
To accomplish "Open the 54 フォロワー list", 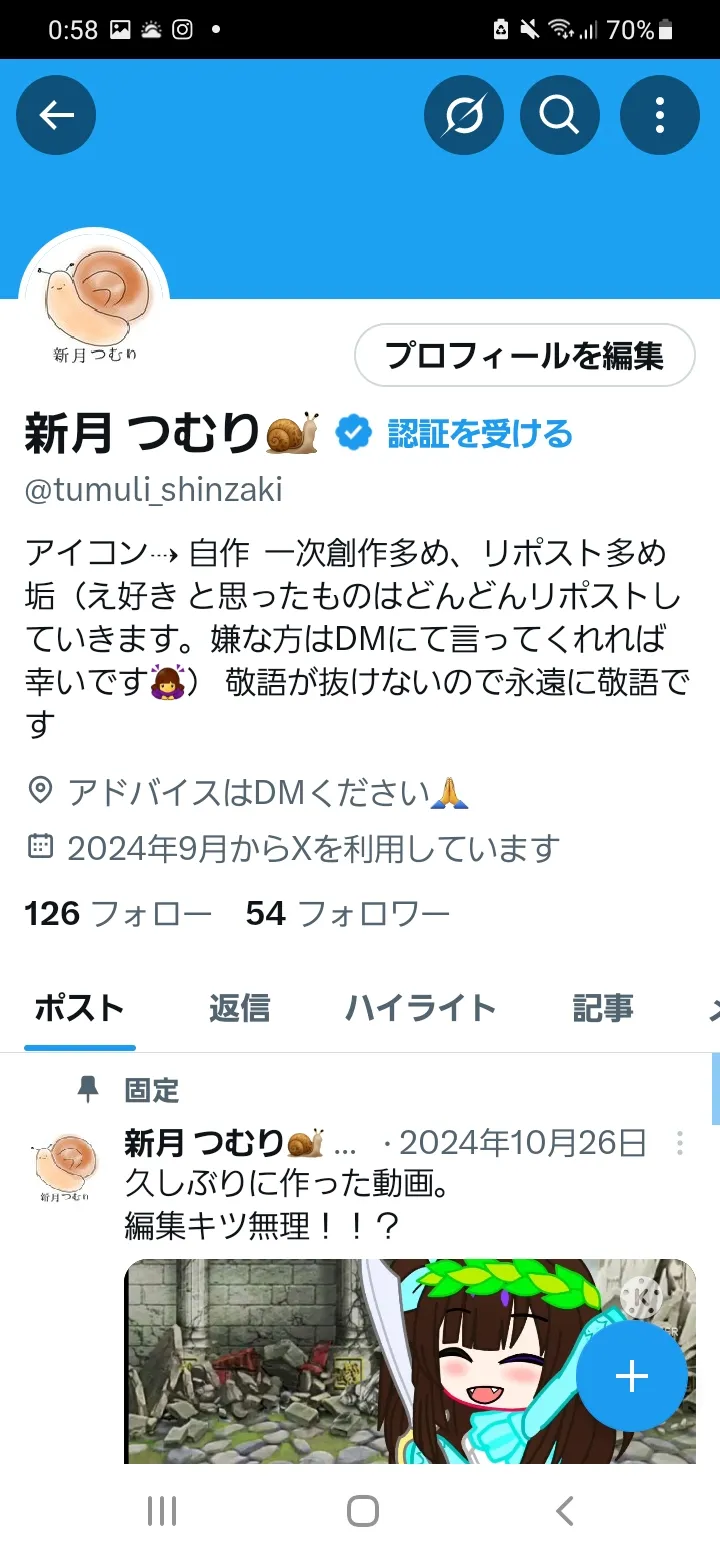I will click(x=348, y=913).
